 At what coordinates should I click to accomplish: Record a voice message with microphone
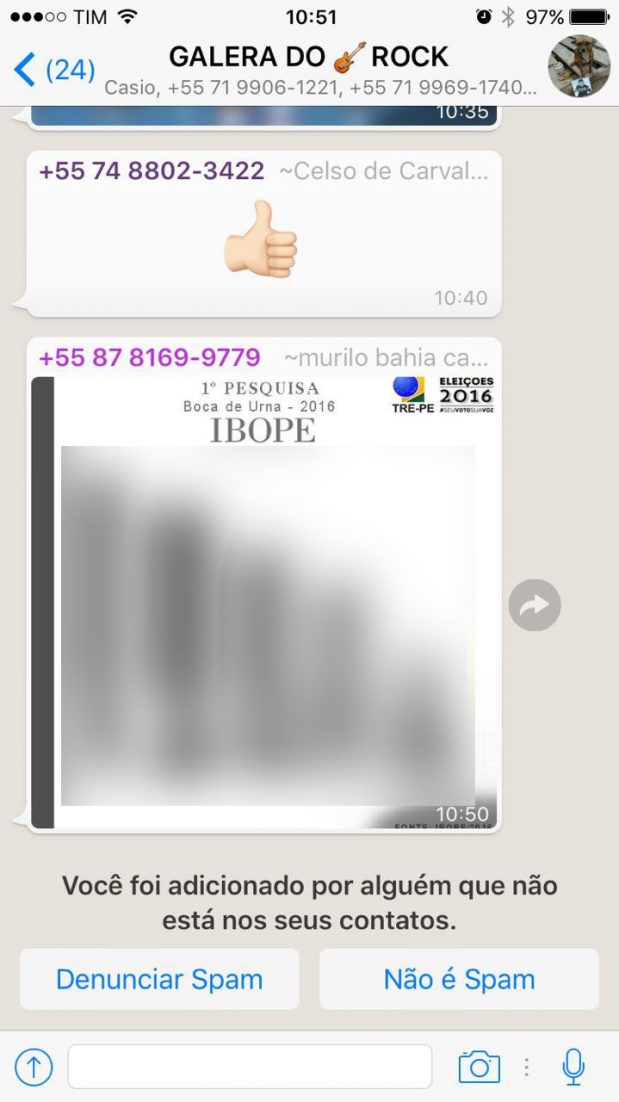tap(573, 1067)
